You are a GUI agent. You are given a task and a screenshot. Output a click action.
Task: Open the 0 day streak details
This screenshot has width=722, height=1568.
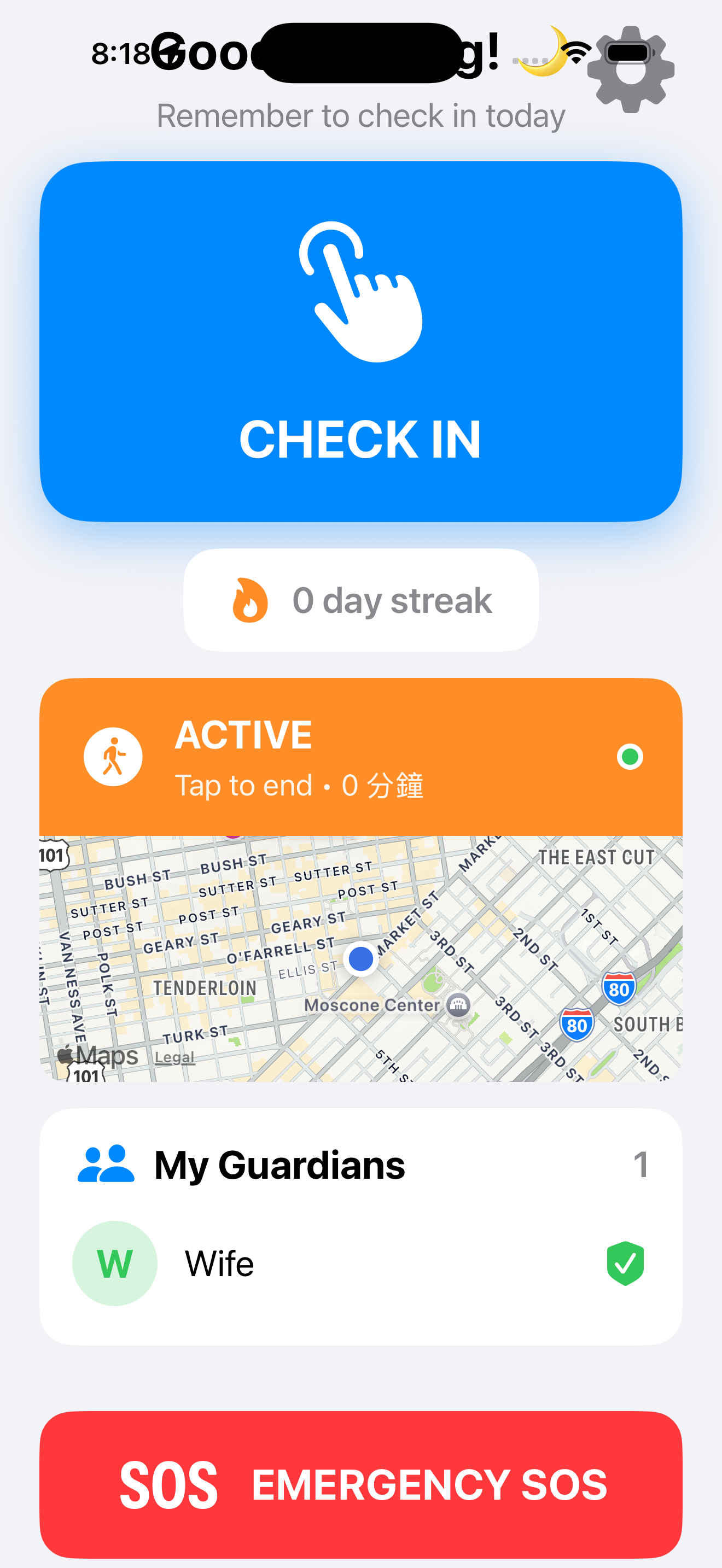(x=361, y=599)
